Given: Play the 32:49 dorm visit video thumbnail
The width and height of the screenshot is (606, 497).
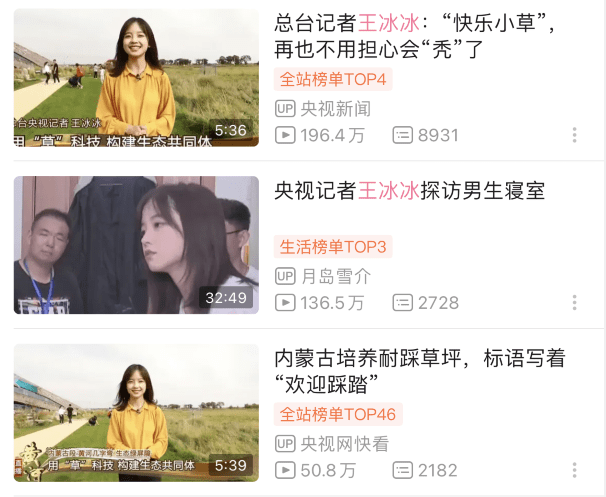Looking at the screenshot, I should click(135, 245).
